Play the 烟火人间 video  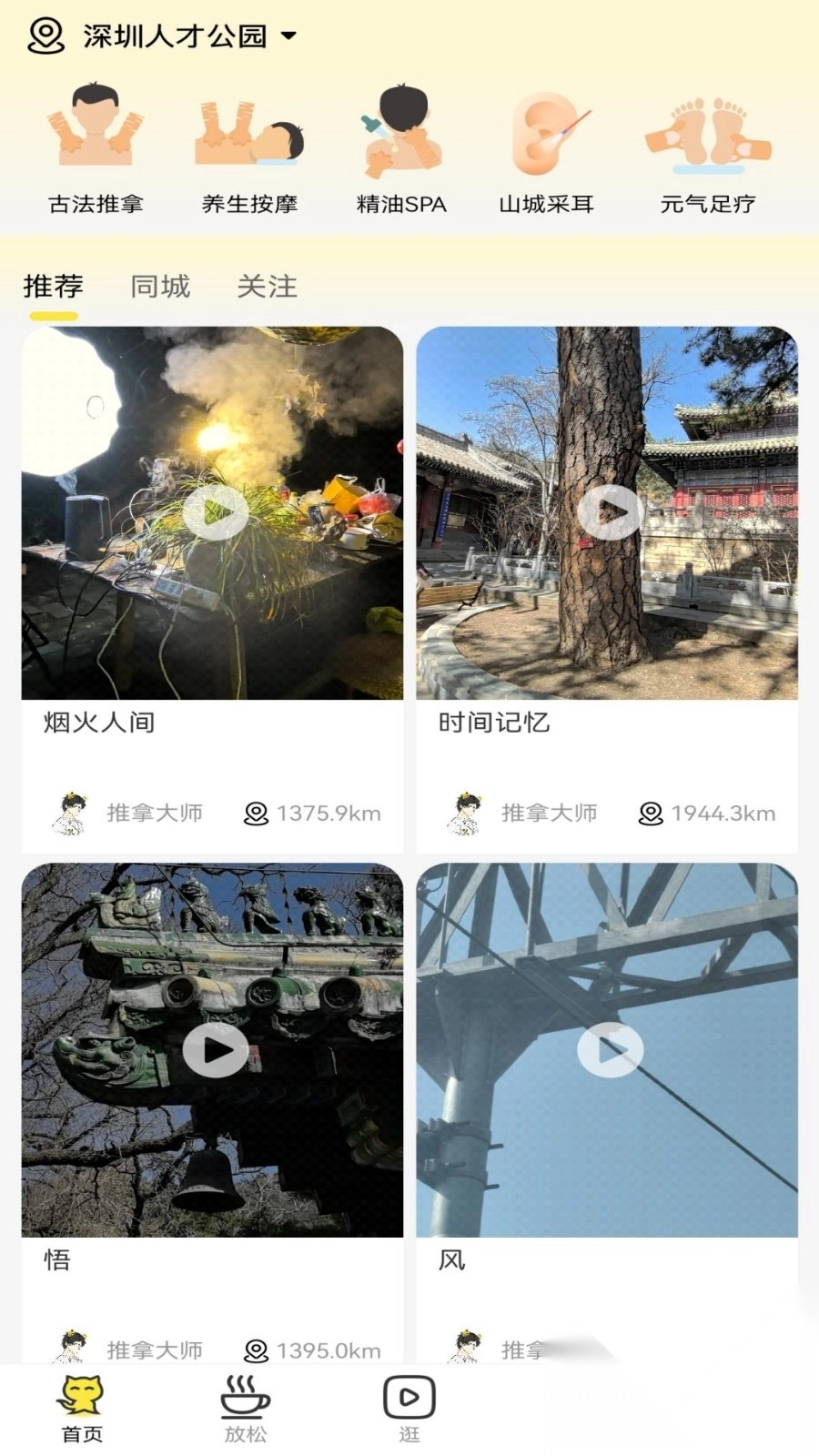[215, 512]
